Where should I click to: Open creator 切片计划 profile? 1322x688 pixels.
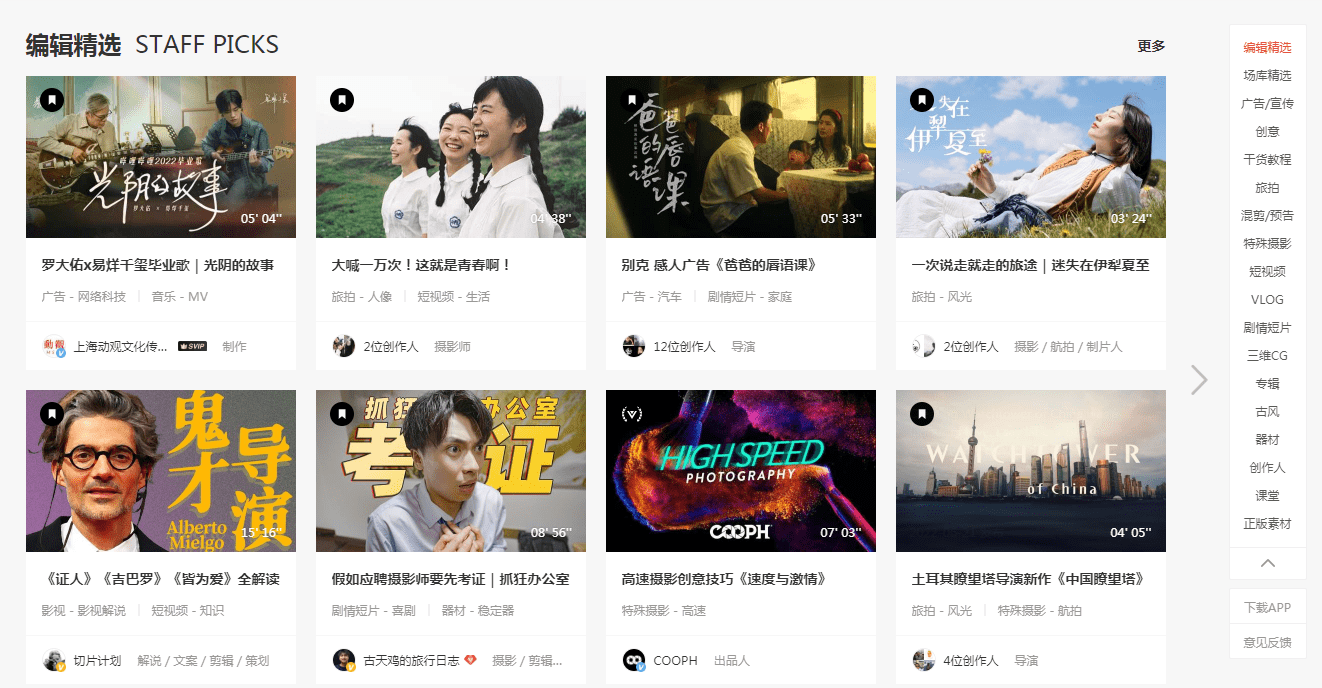tap(97, 661)
